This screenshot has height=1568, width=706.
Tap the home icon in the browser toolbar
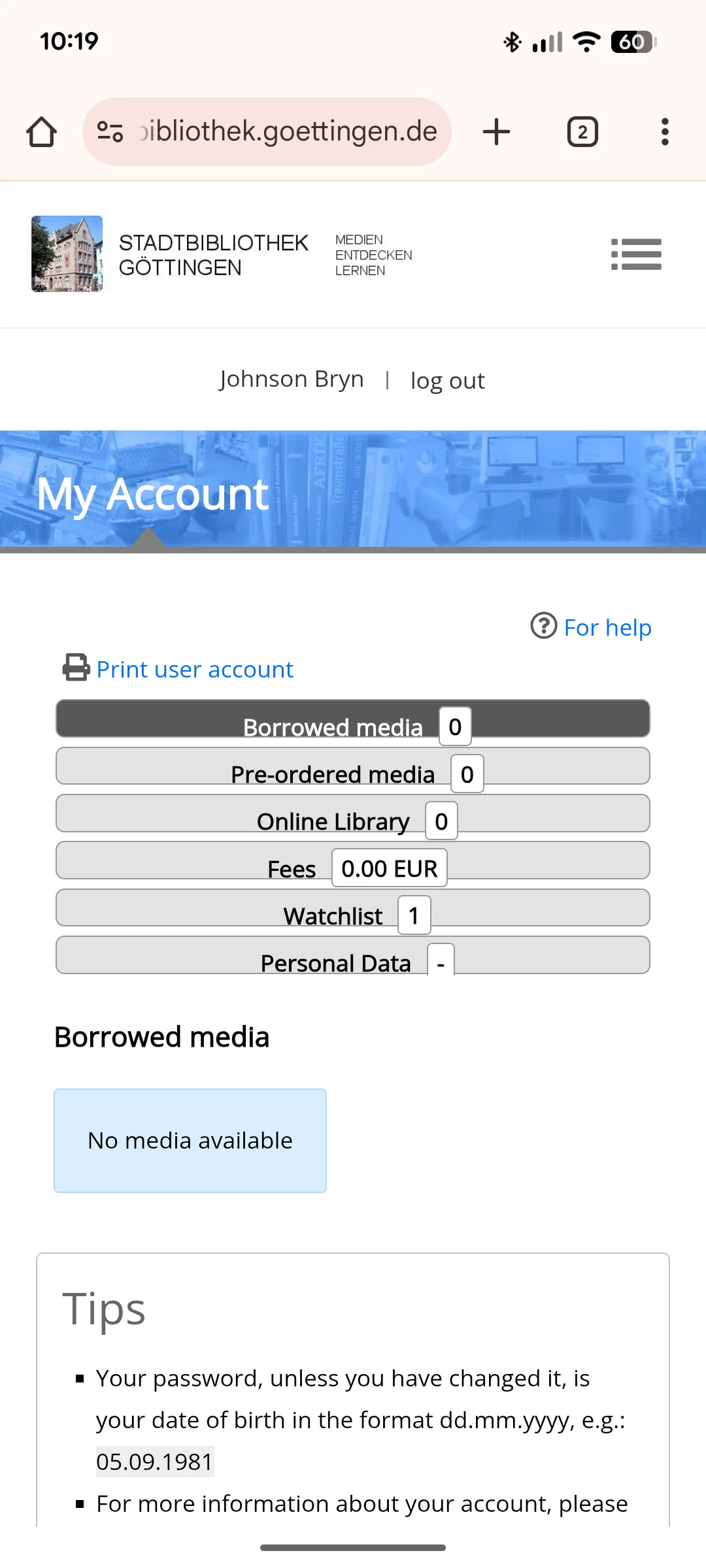click(41, 131)
